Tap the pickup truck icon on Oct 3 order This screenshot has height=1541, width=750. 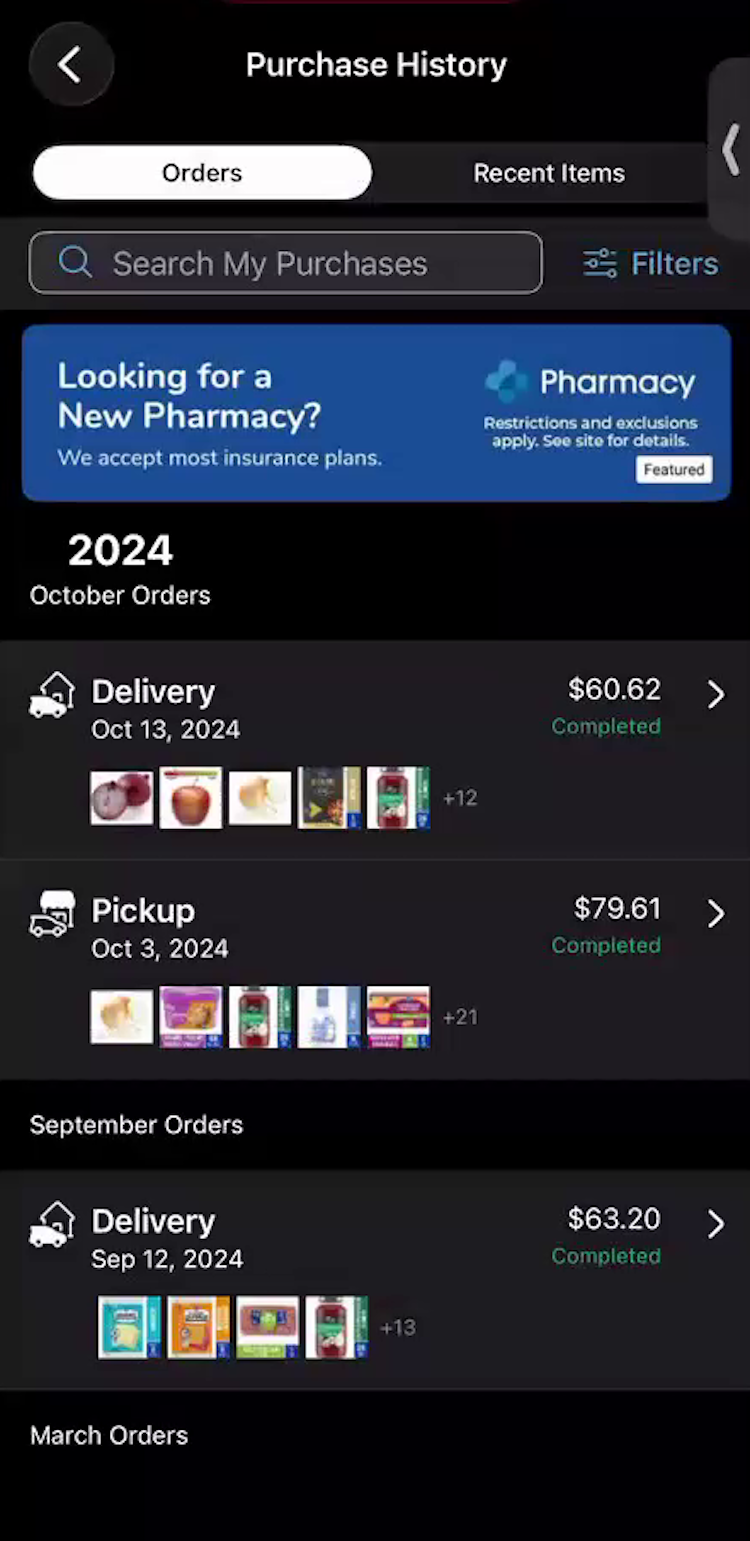tap(51, 913)
